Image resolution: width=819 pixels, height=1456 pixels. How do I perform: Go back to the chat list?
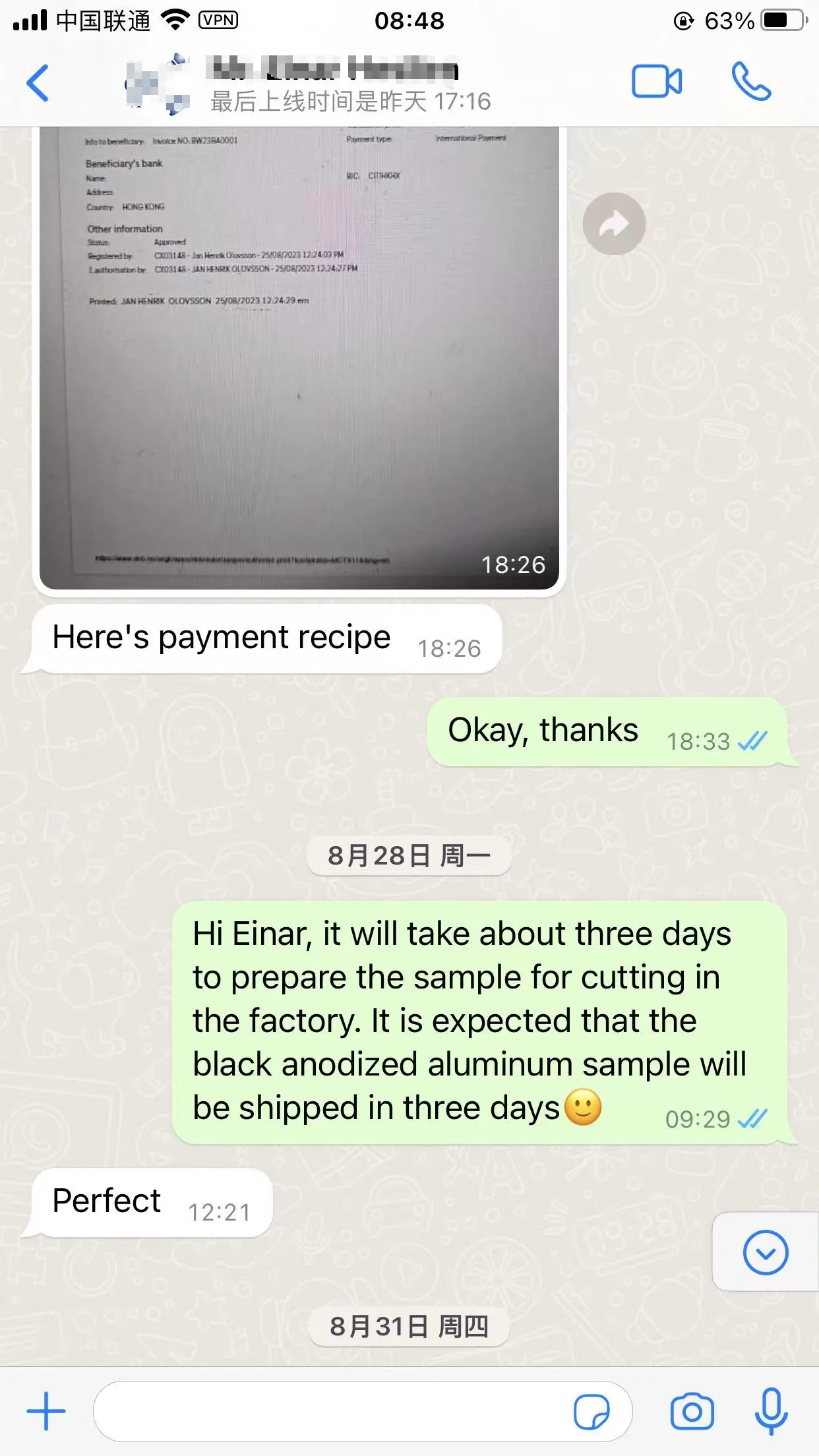[38, 83]
